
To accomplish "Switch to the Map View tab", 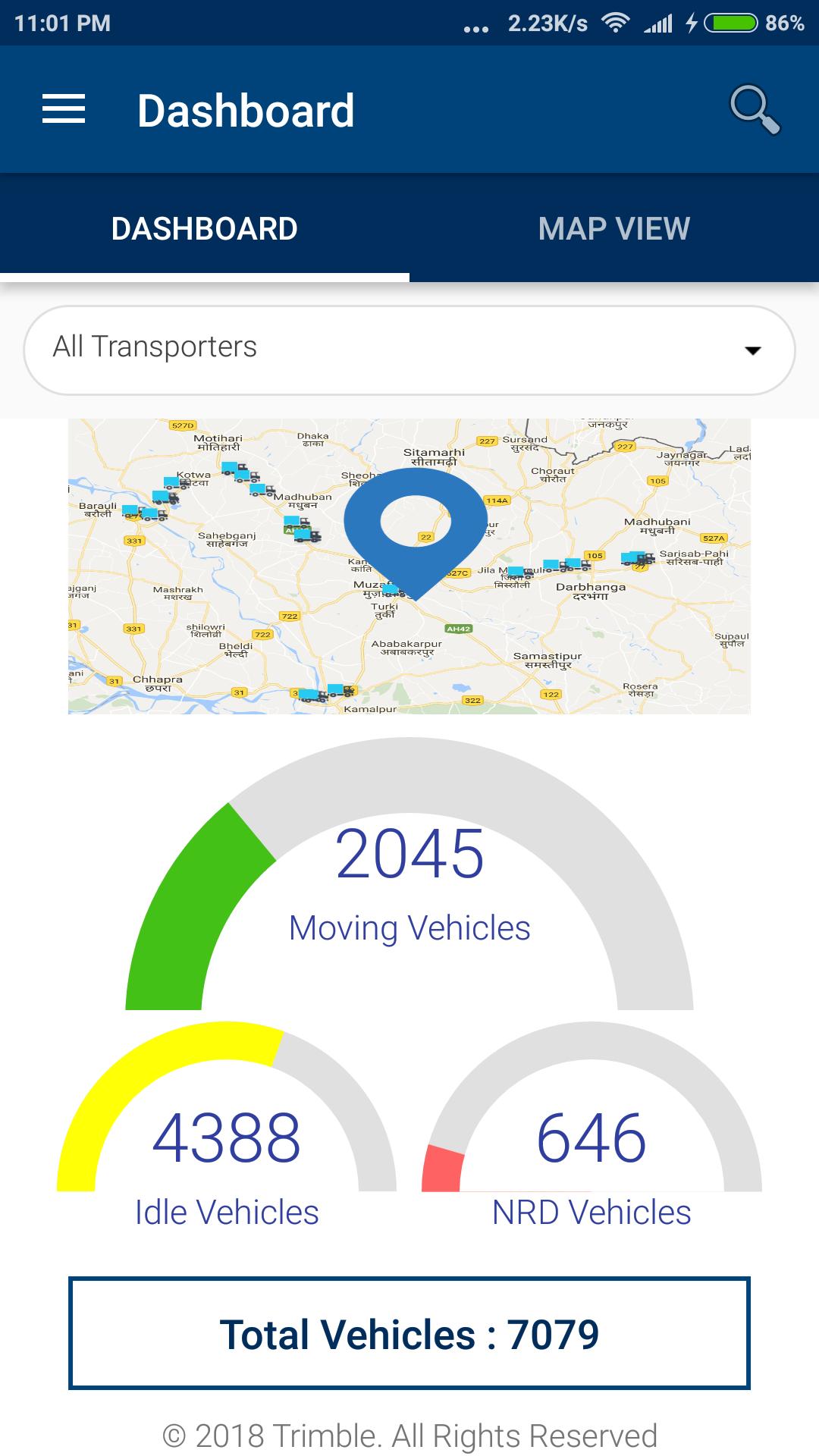I will tap(613, 228).
